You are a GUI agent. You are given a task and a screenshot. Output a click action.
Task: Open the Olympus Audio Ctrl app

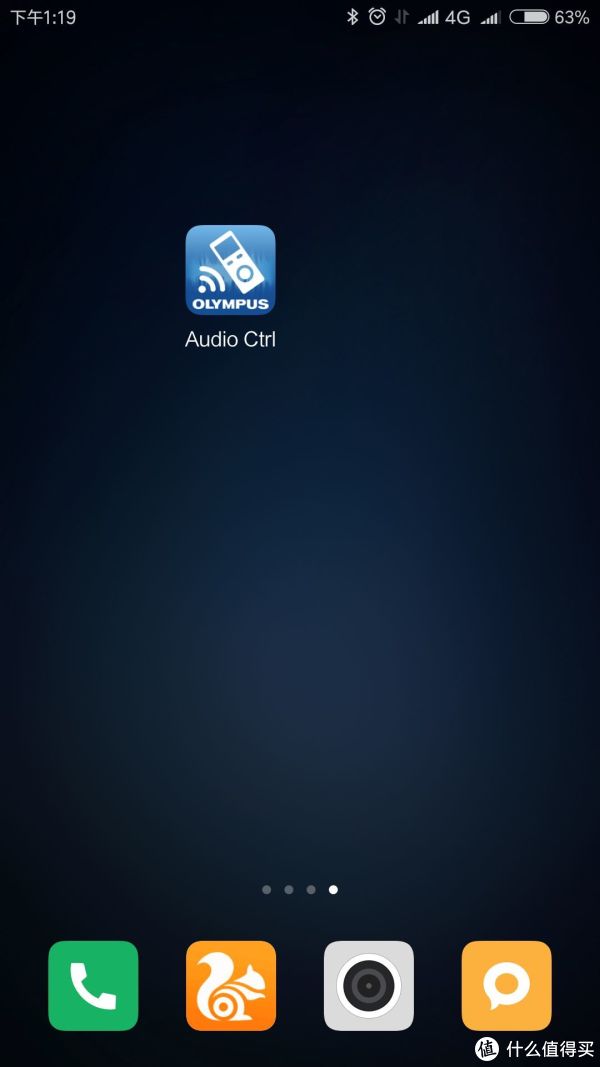pos(230,271)
